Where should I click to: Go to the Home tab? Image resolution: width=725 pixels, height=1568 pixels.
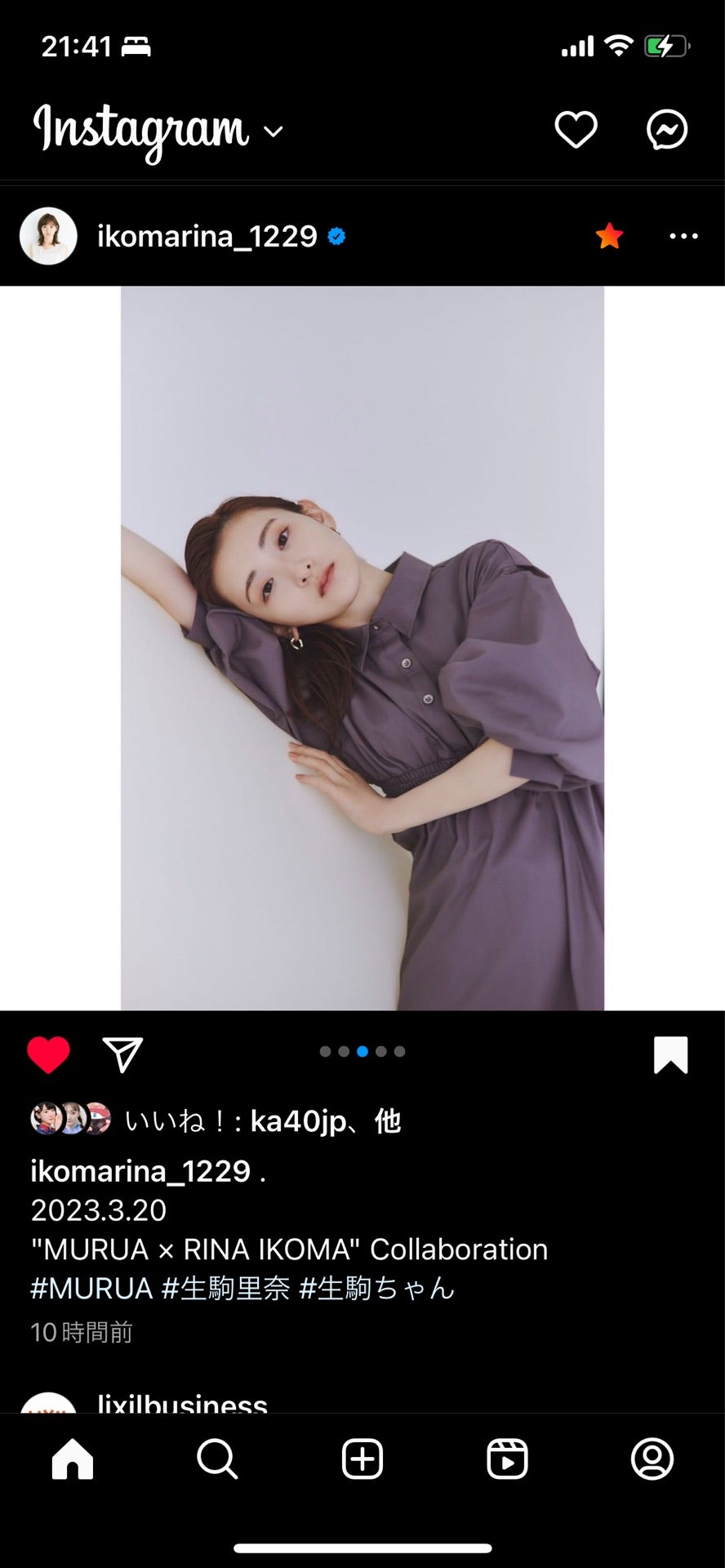click(x=73, y=1458)
